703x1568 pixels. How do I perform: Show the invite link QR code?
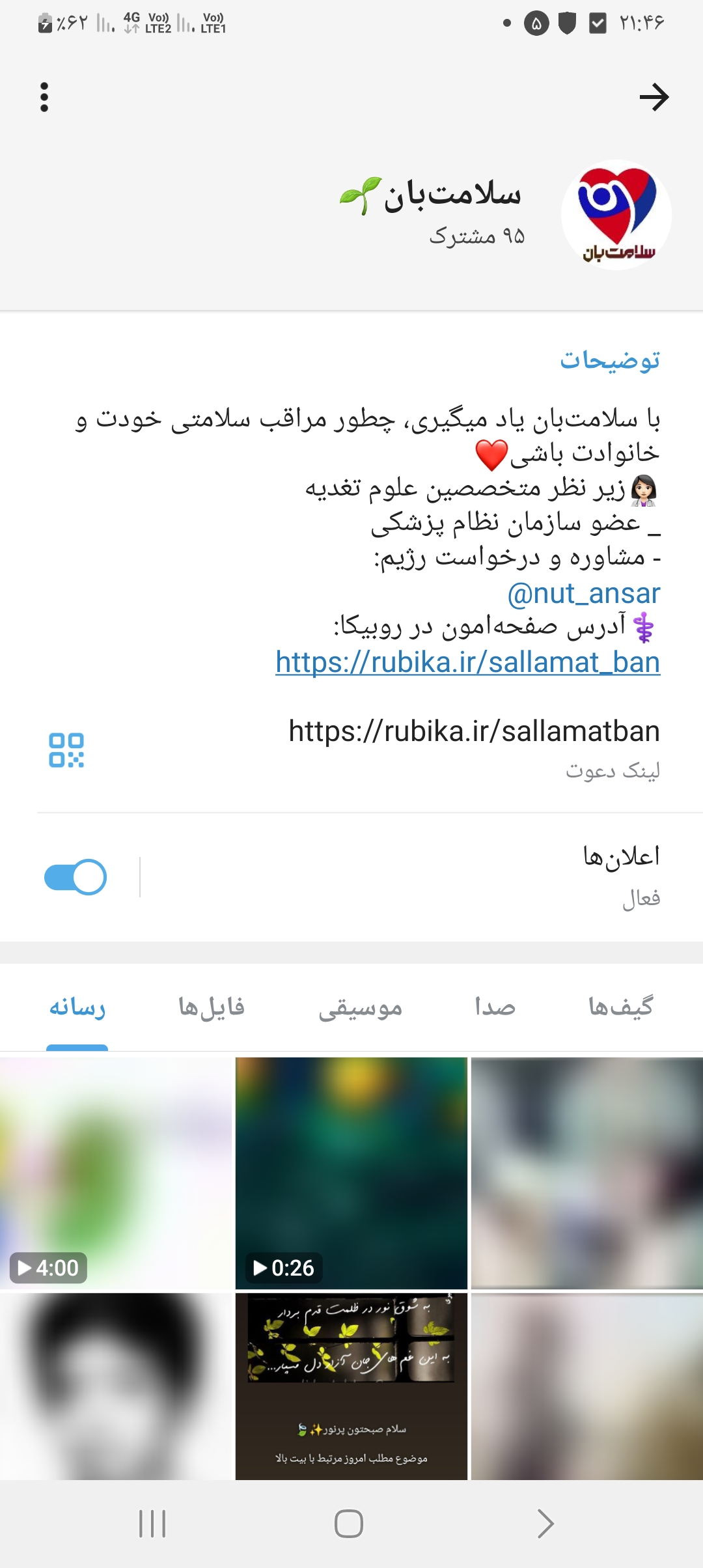click(66, 750)
